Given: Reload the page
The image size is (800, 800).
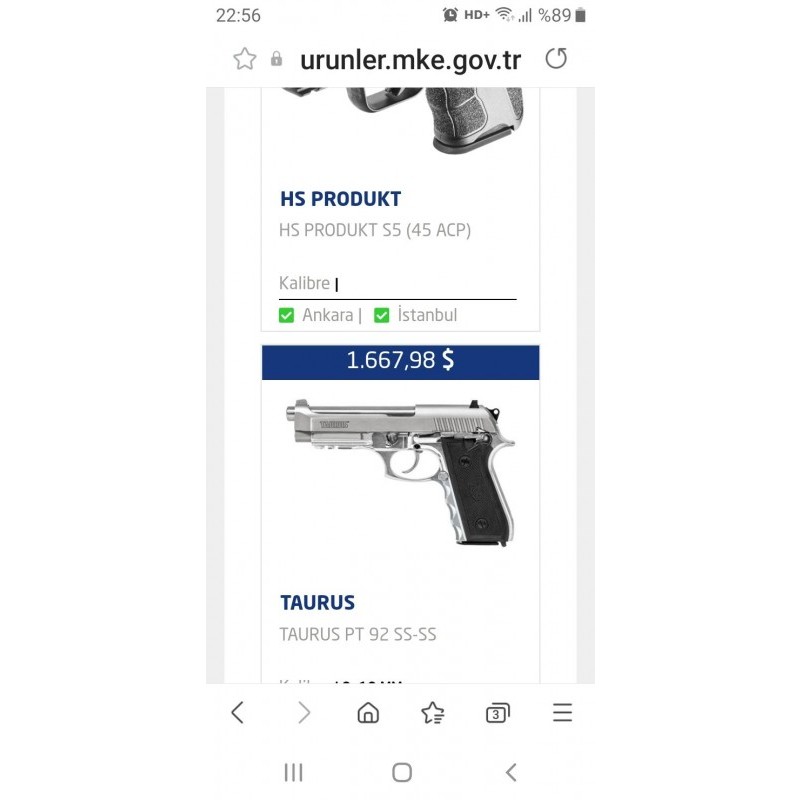Looking at the screenshot, I should pyautogui.click(x=556, y=59).
